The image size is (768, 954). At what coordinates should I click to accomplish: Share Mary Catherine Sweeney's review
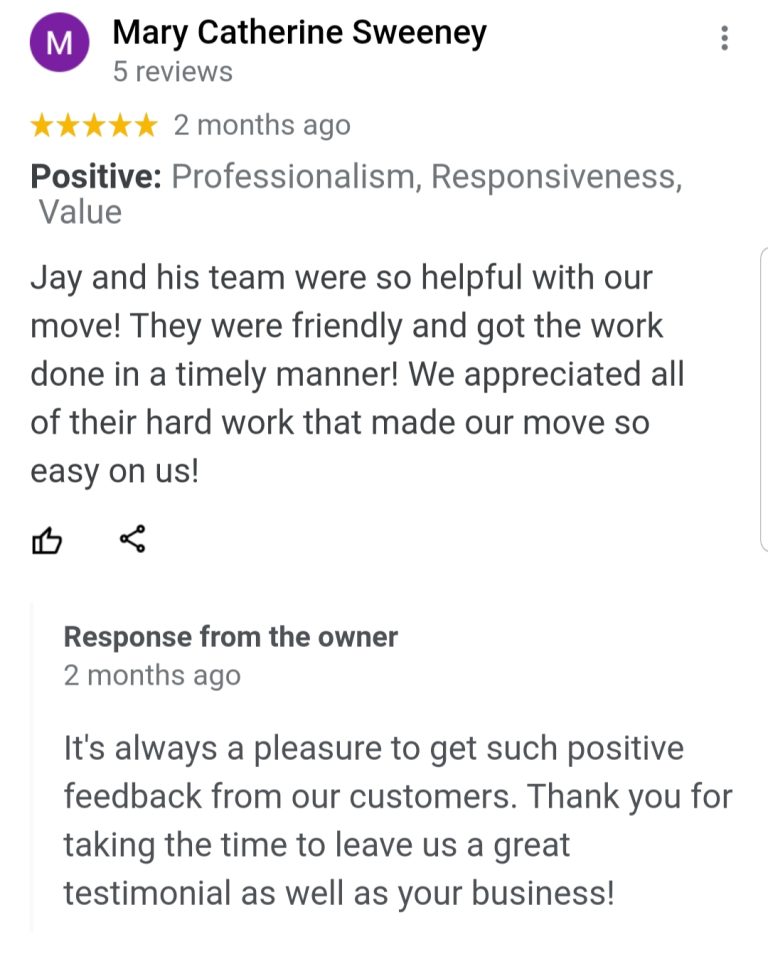[x=132, y=539]
